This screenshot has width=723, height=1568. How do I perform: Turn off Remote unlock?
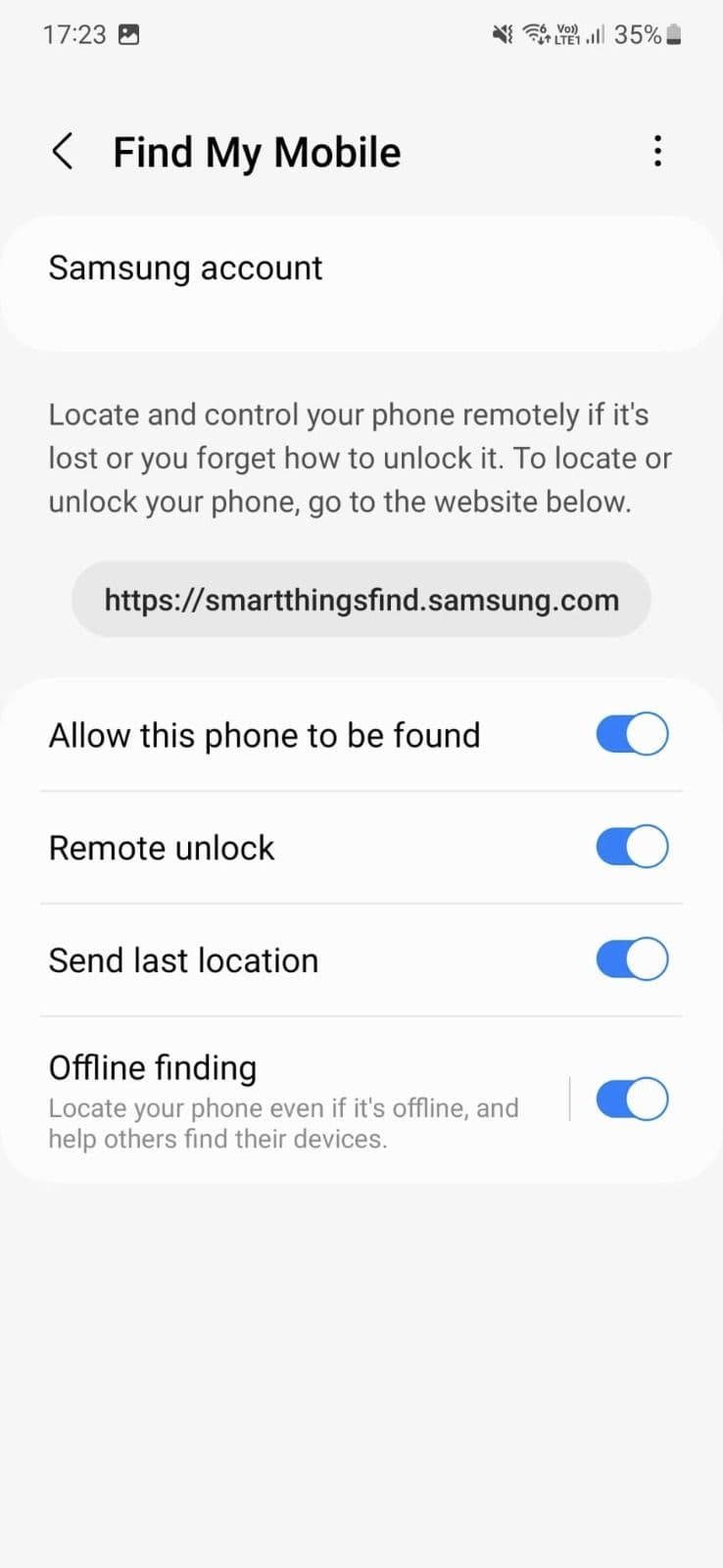click(632, 848)
